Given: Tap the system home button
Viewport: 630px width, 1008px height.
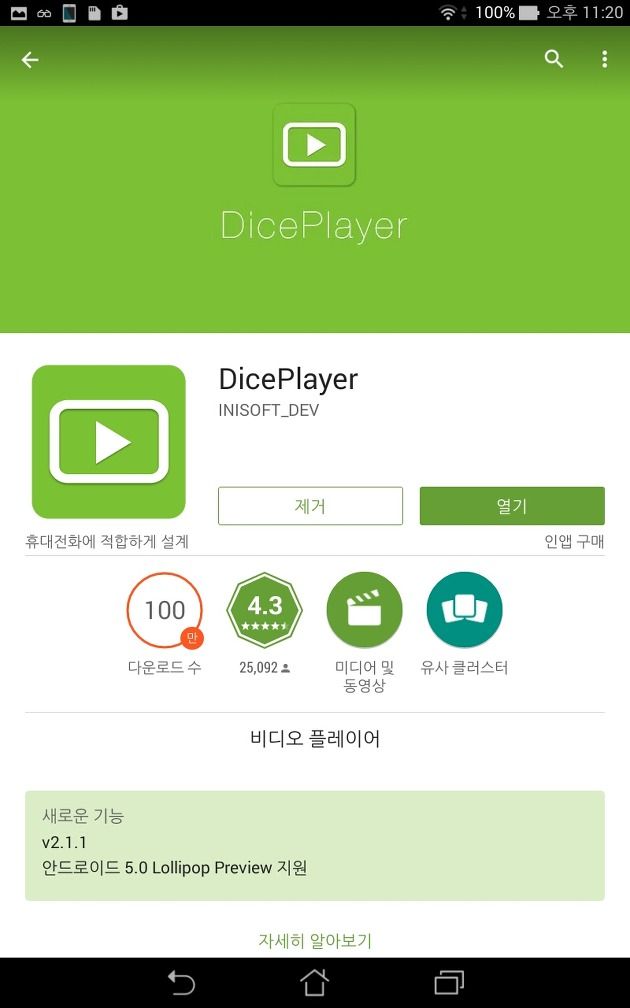Looking at the screenshot, I should (314, 982).
